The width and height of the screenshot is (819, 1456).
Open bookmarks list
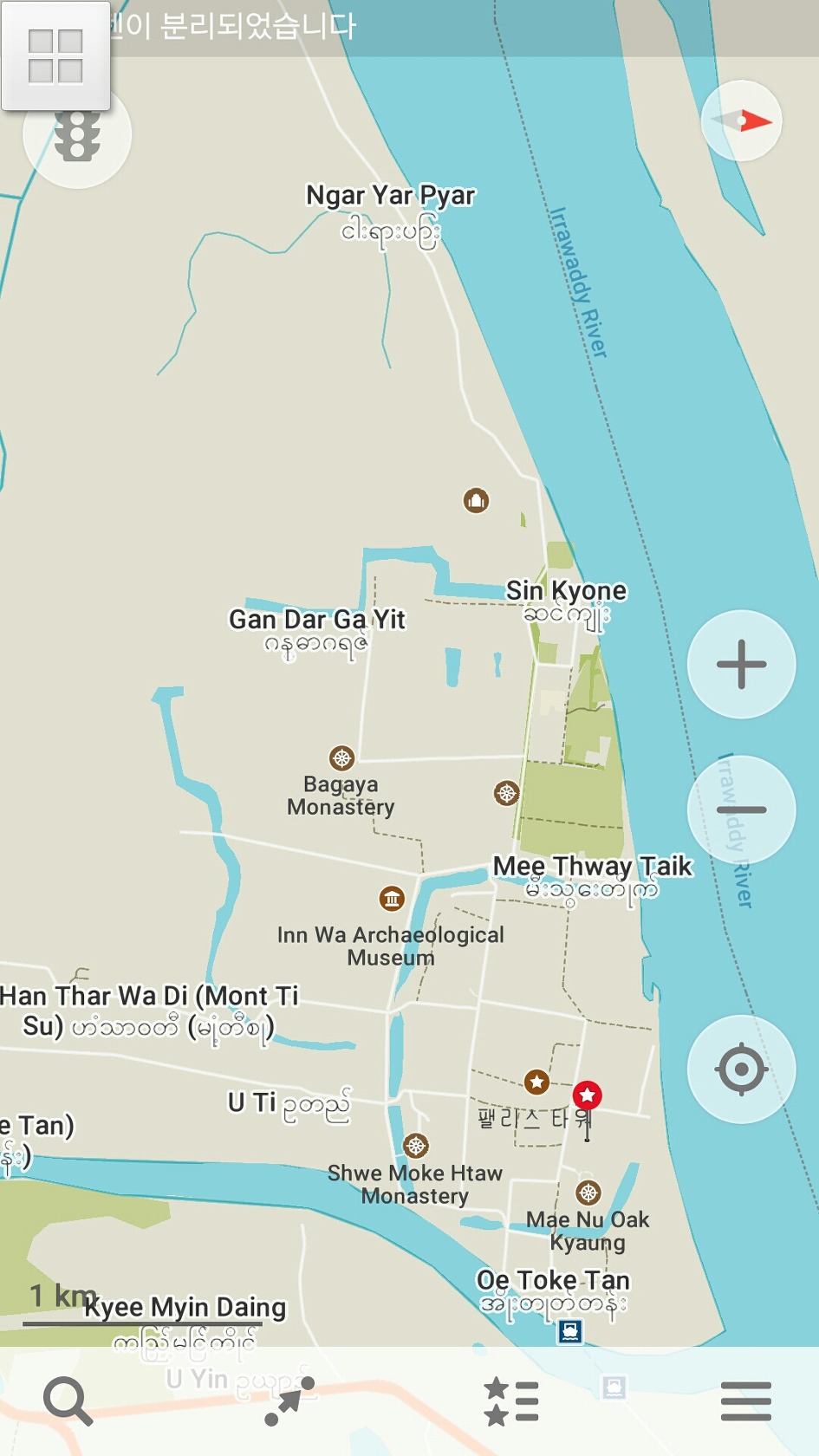(x=511, y=1401)
